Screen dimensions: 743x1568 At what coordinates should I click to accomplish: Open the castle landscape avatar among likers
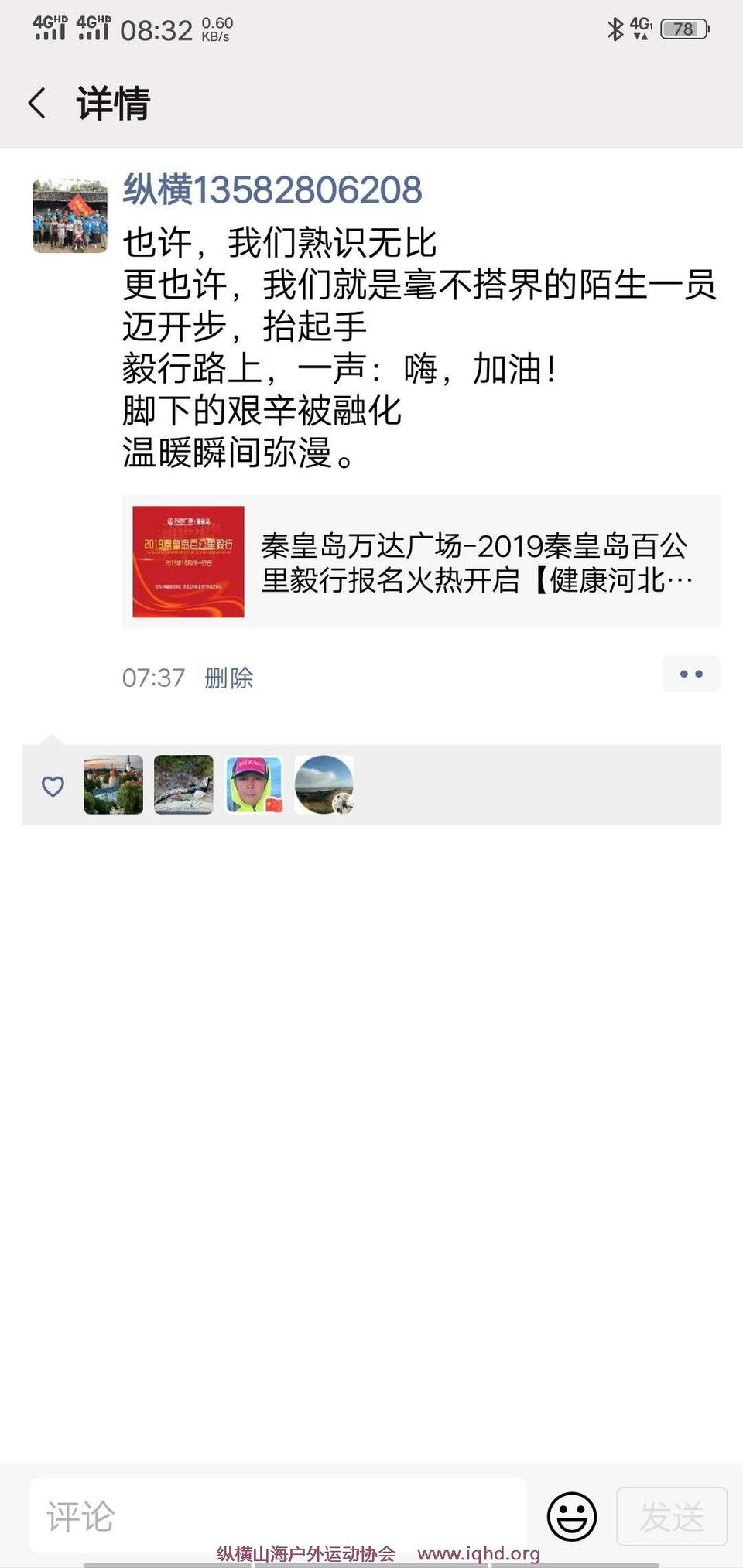pos(114,784)
